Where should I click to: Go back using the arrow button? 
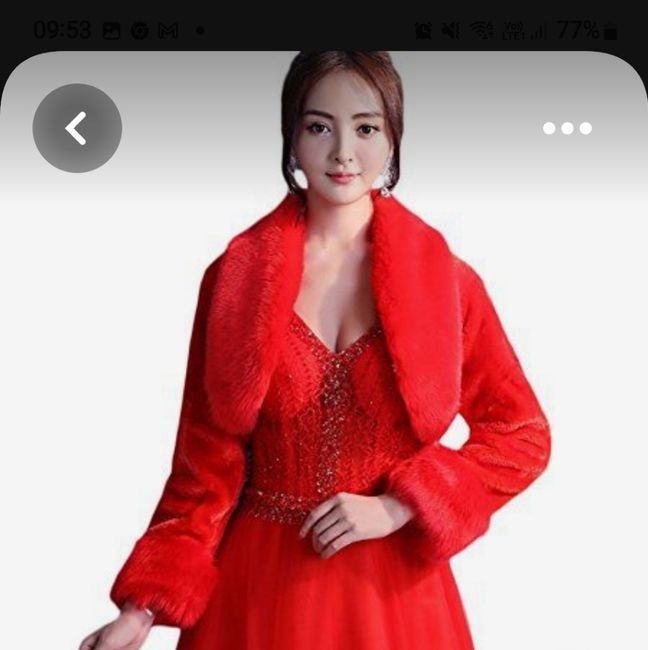pyautogui.click(x=77, y=128)
